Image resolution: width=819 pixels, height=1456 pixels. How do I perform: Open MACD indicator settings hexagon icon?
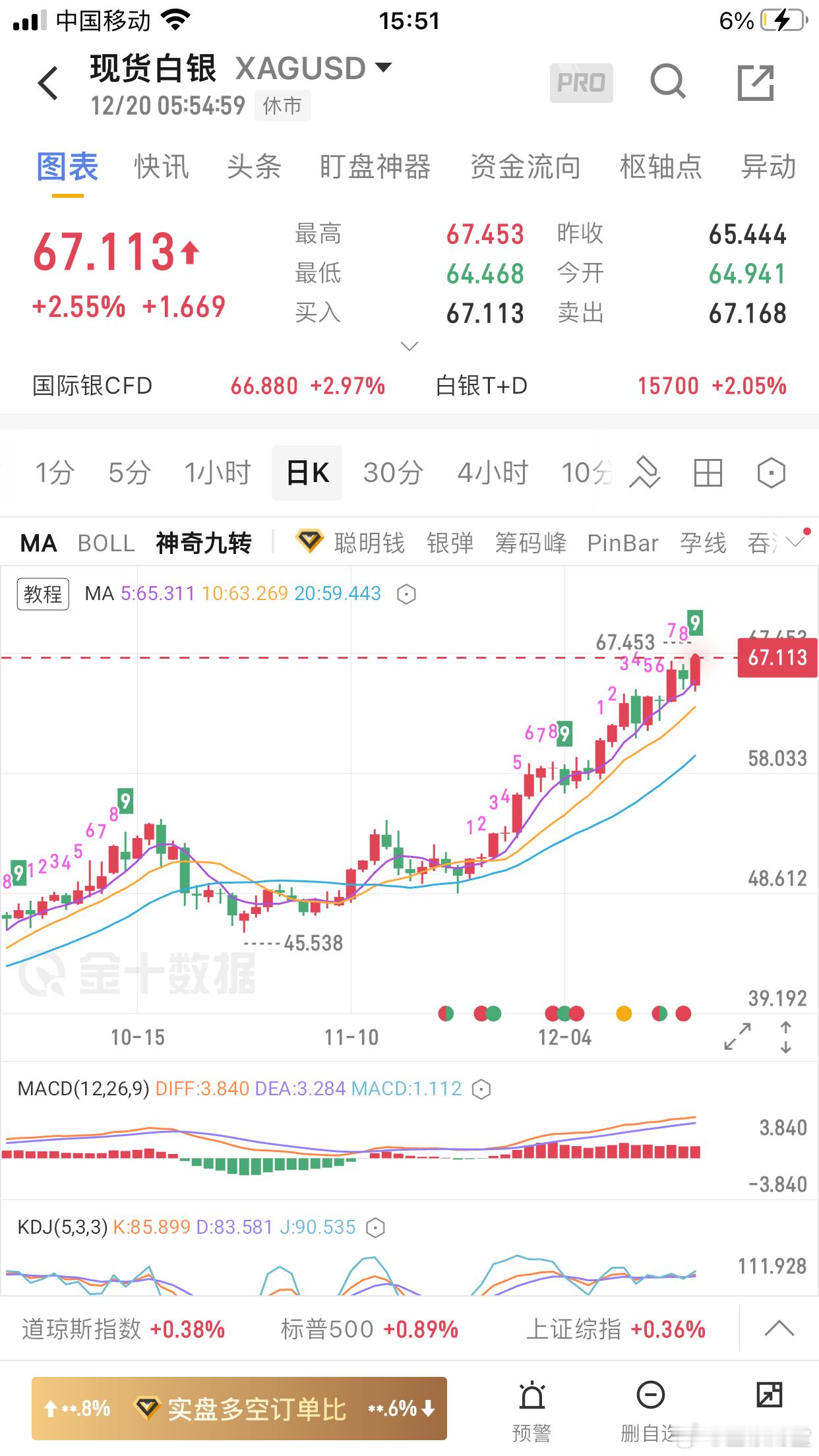pyautogui.click(x=481, y=1089)
